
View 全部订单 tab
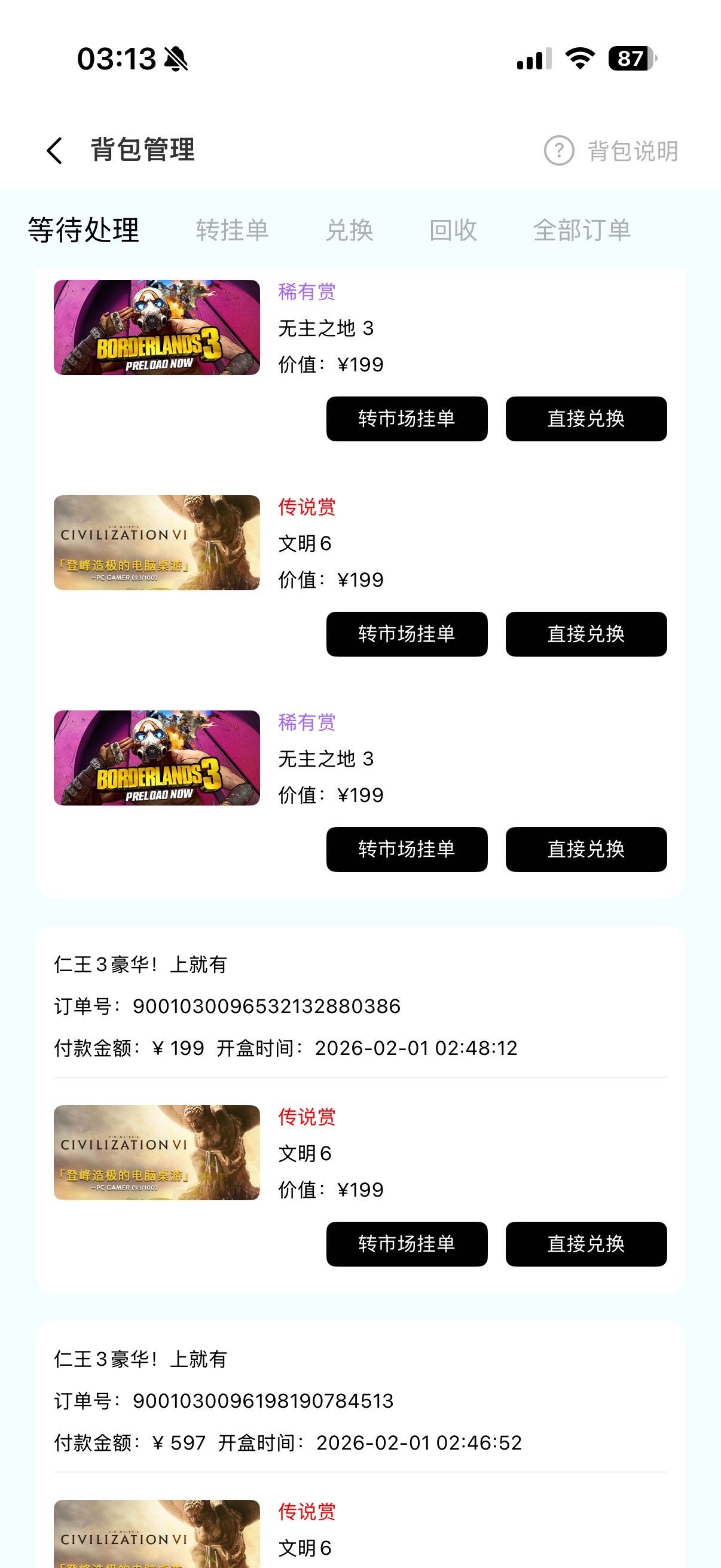(582, 230)
